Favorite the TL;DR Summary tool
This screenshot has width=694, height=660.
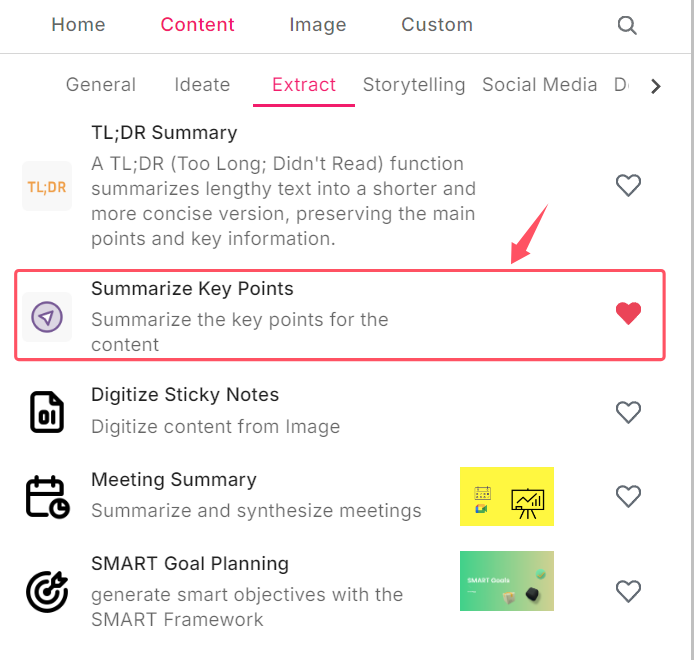[628, 185]
